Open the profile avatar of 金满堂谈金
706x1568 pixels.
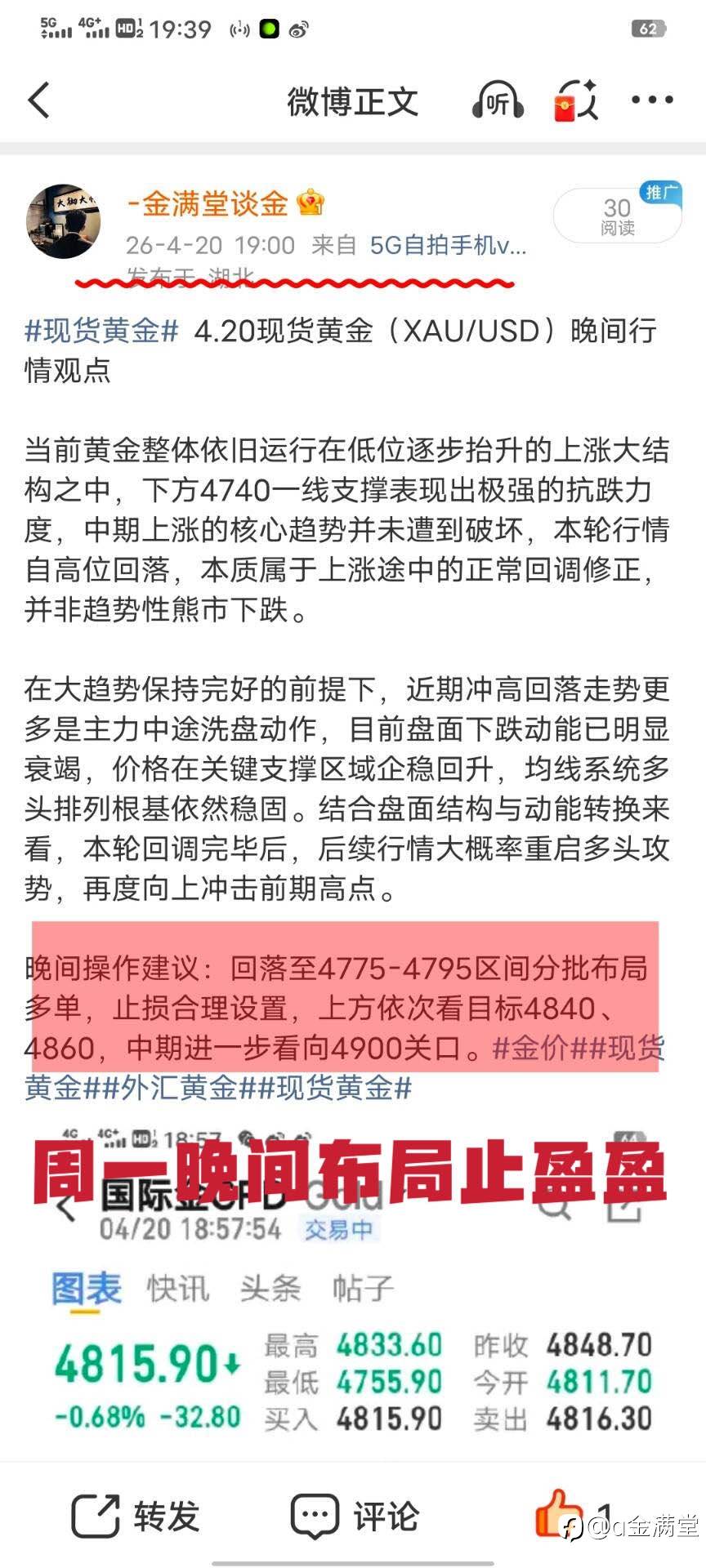coord(64,221)
